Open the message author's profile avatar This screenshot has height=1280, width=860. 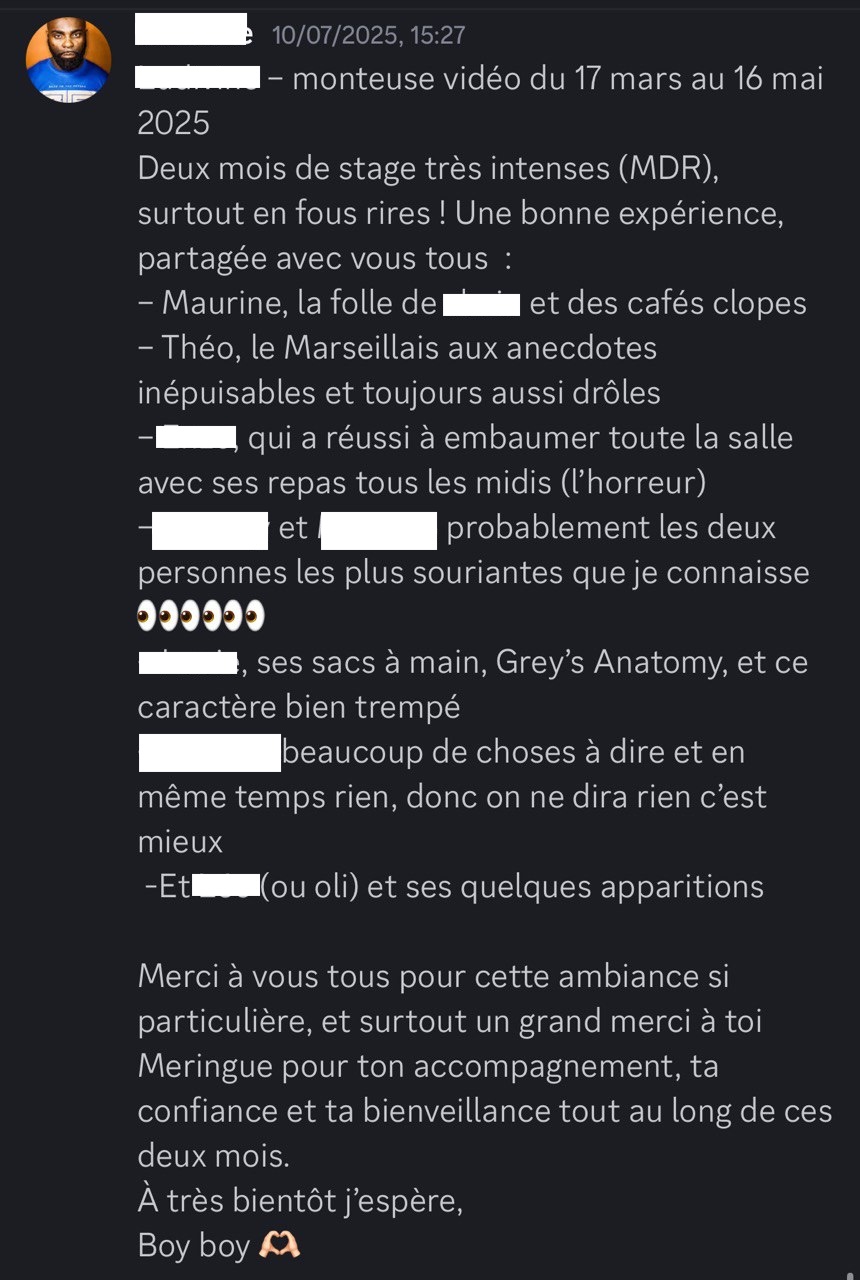[x=68, y=60]
